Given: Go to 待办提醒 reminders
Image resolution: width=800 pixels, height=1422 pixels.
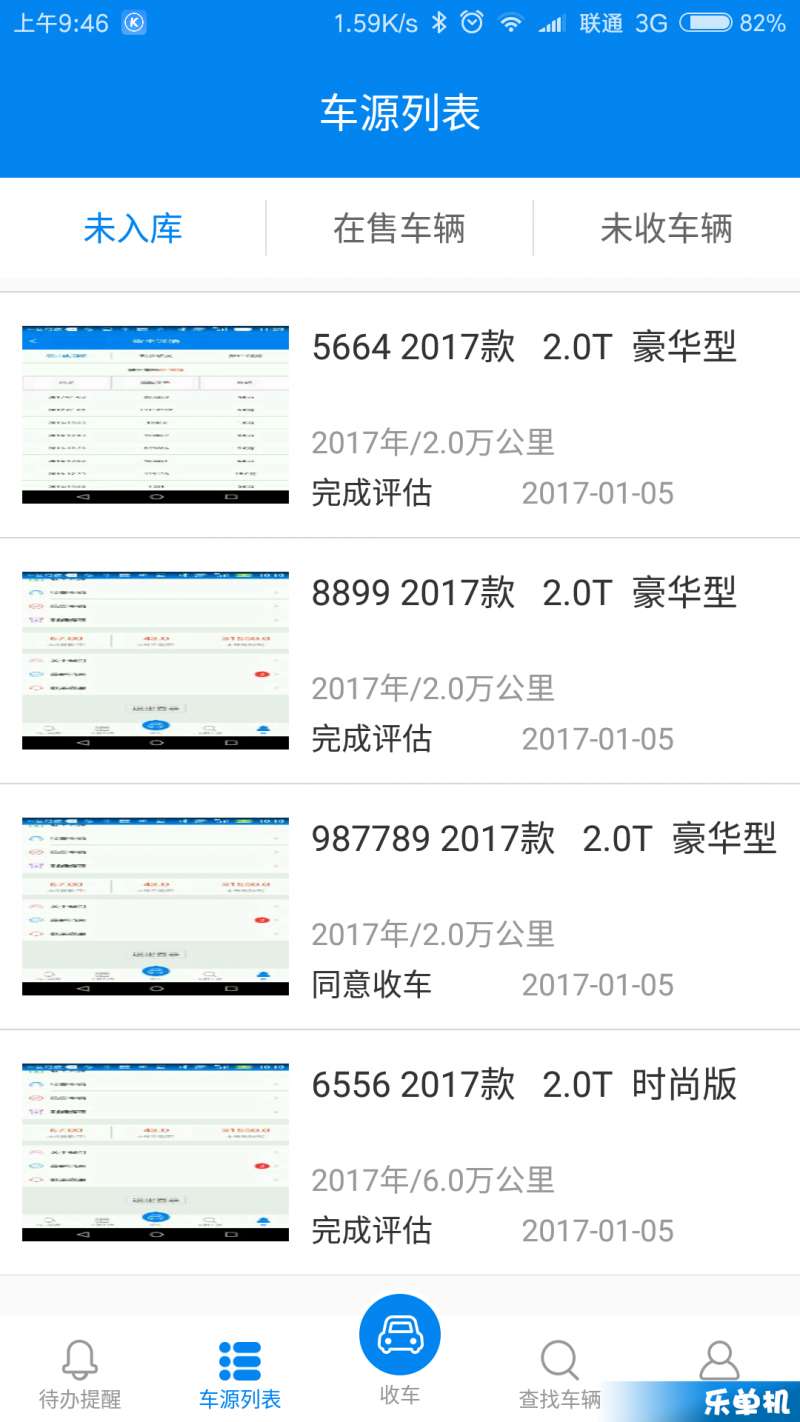Looking at the screenshot, I should 80,1374.
